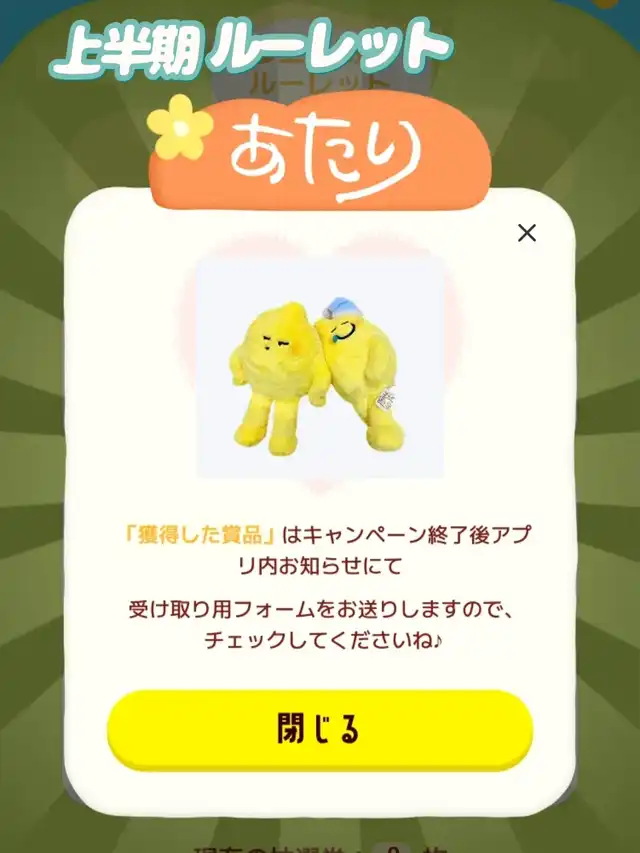Dismiss the prize dialog with the X

(526, 233)
